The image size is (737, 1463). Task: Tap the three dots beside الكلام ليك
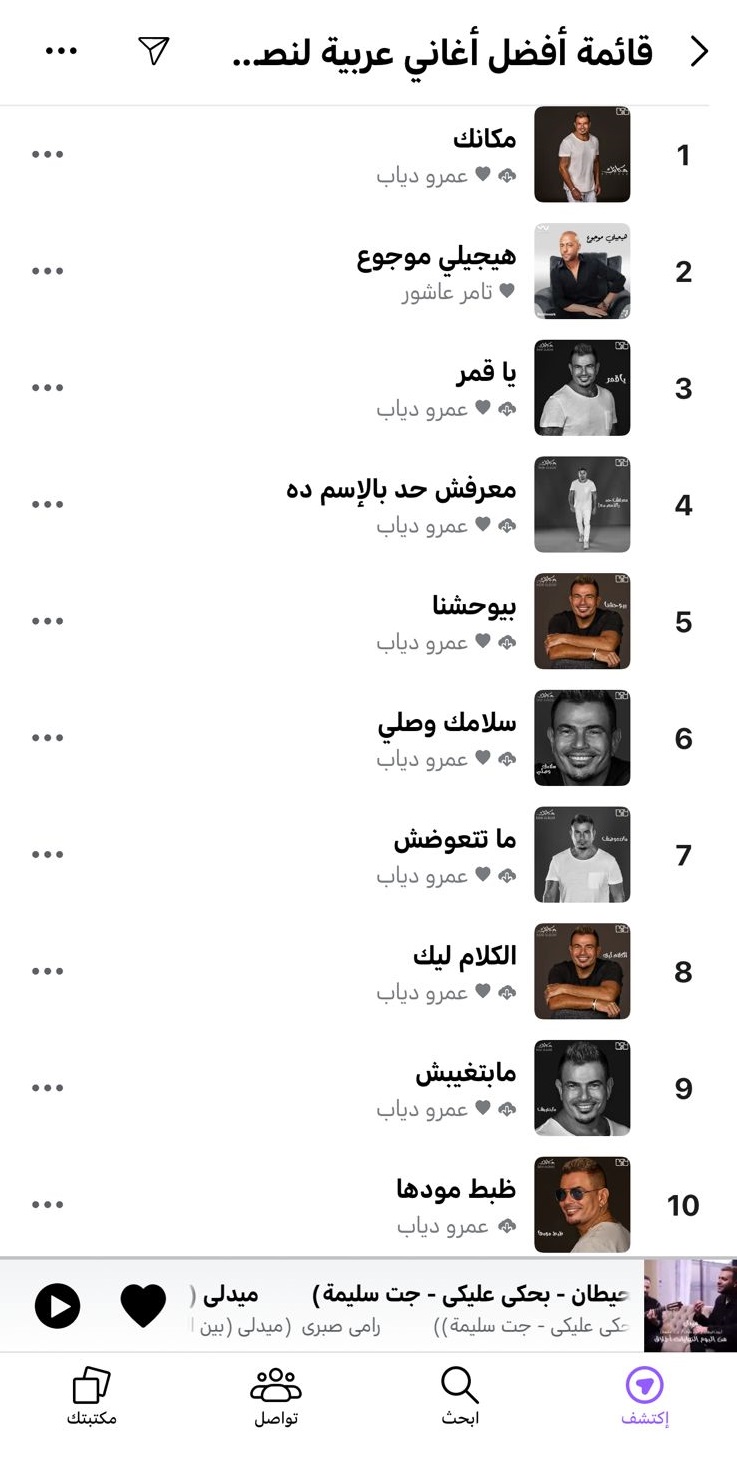[47, 971]
